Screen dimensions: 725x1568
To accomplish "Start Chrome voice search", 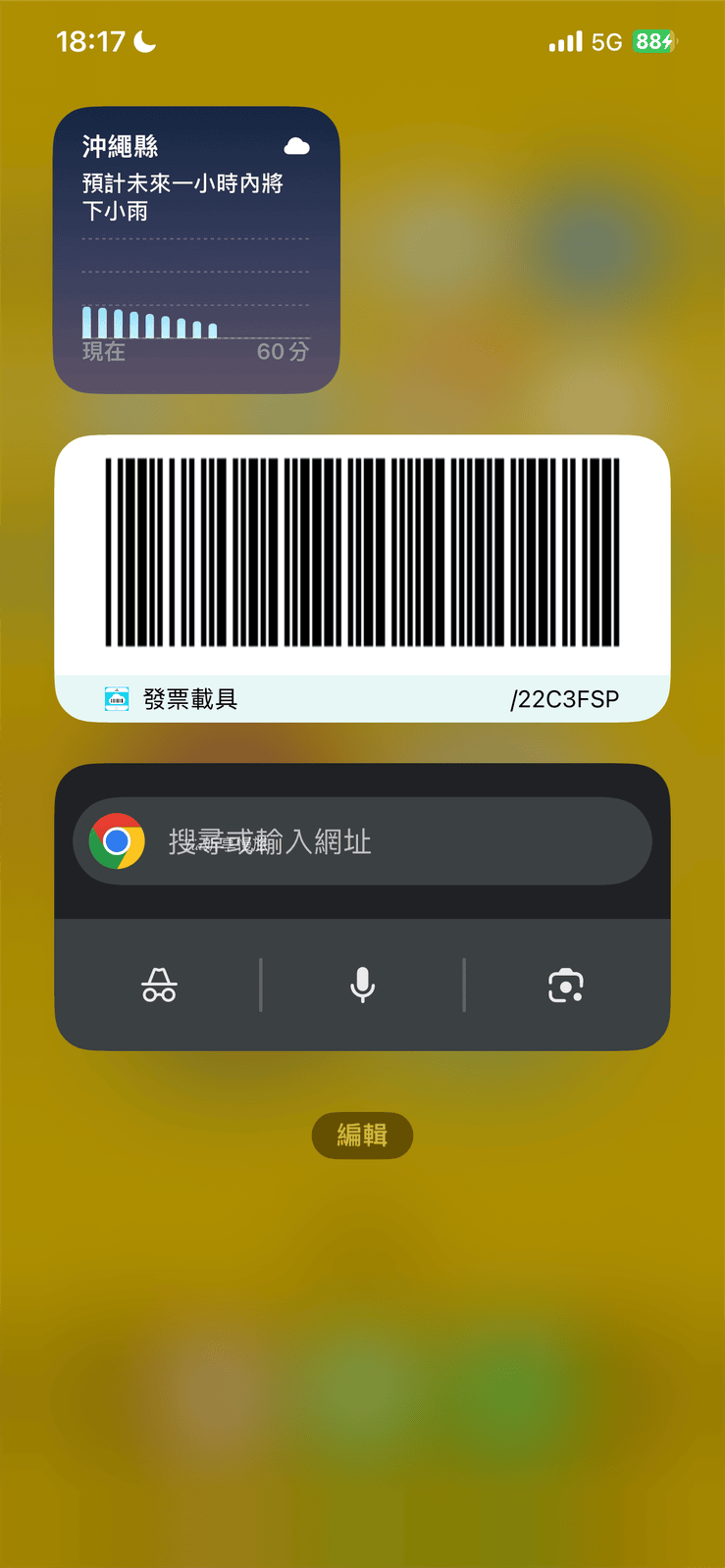I will (x=362, y=985).
